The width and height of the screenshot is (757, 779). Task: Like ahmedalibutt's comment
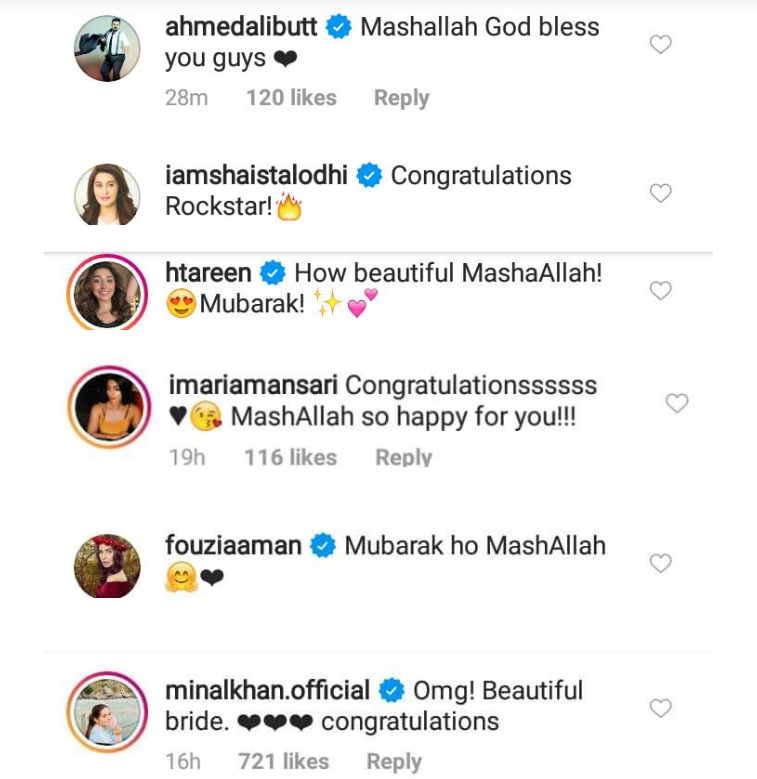pos(660,44)
